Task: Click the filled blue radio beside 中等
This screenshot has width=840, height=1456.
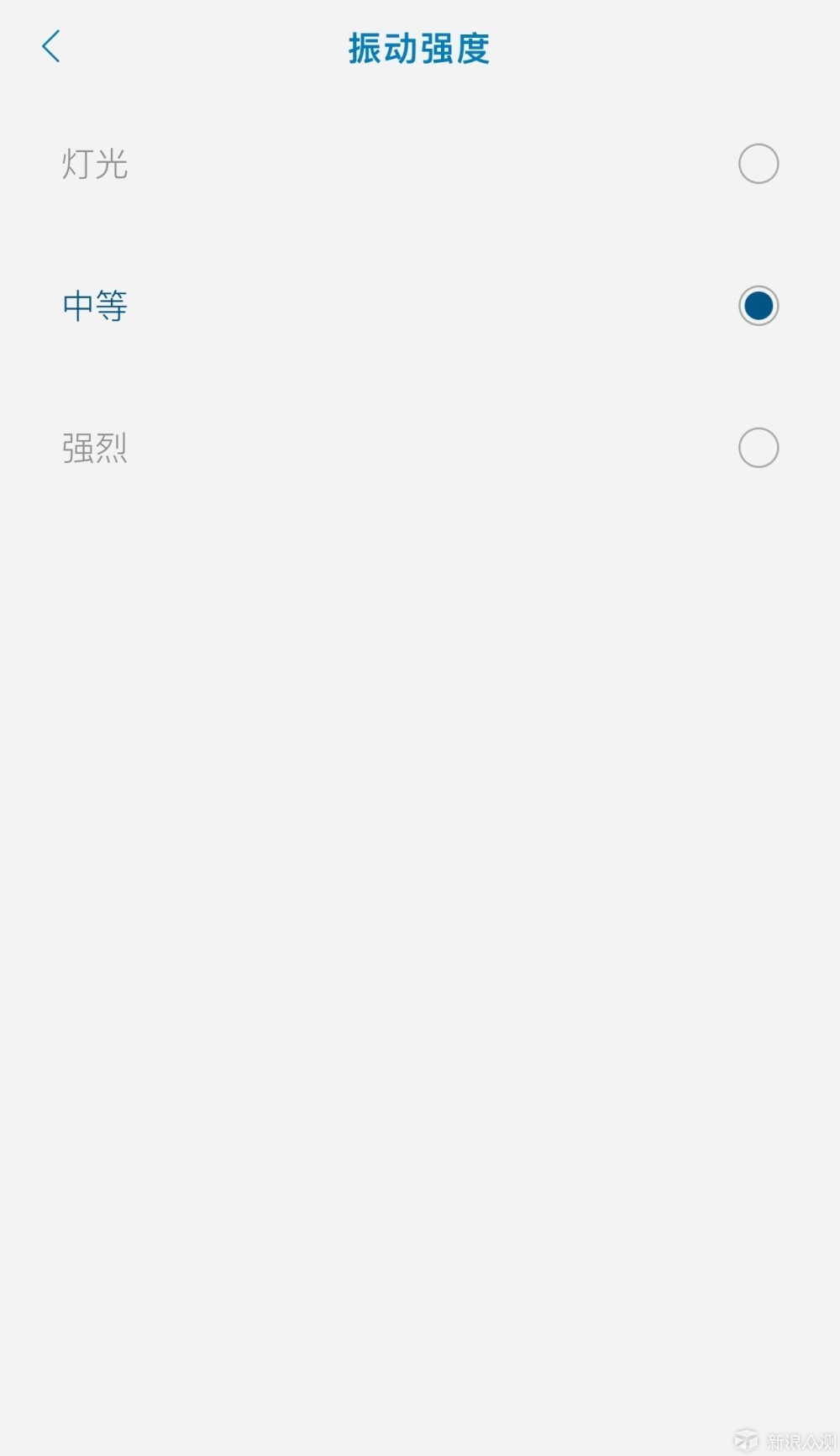Action: coord(758,307)
